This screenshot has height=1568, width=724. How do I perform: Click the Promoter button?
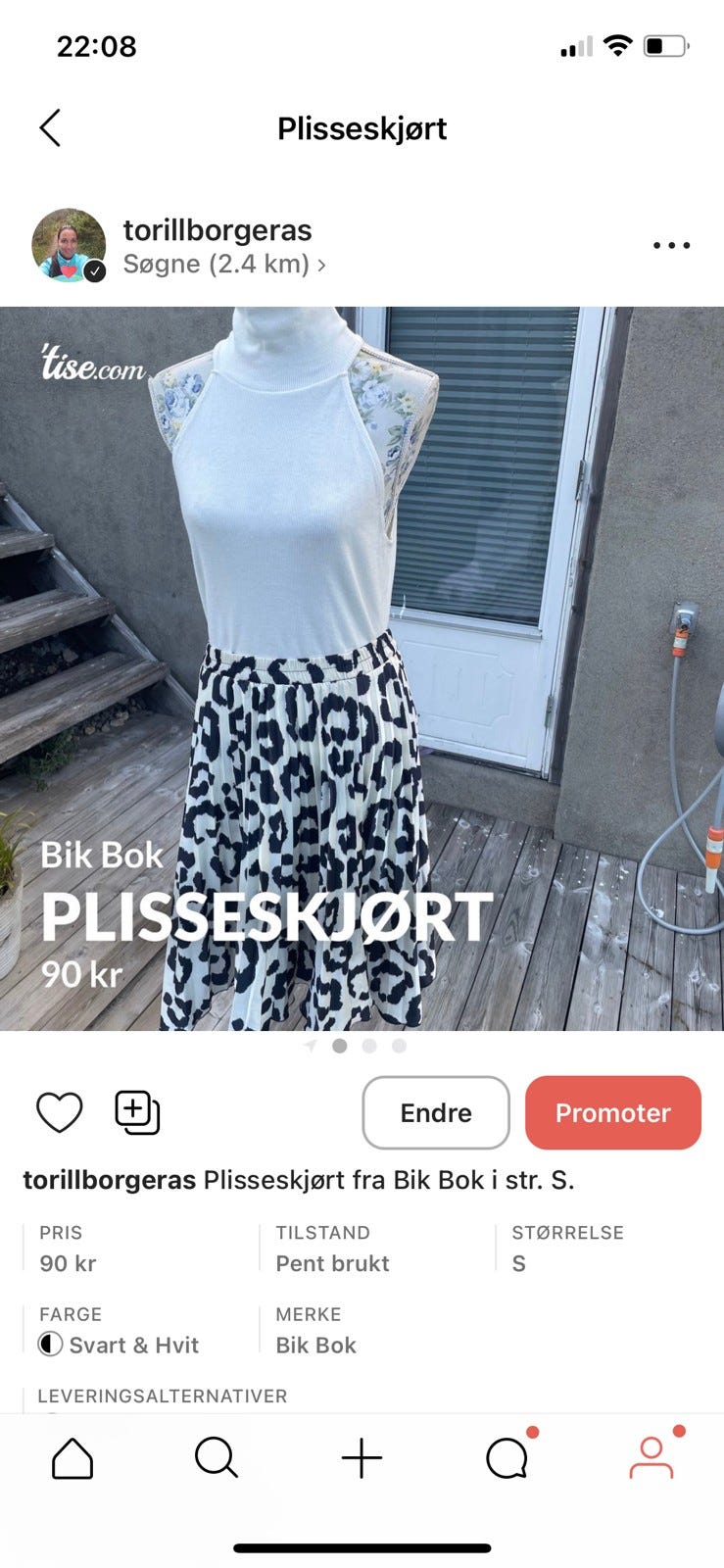pyautogui.click(x=612, y=1112)
